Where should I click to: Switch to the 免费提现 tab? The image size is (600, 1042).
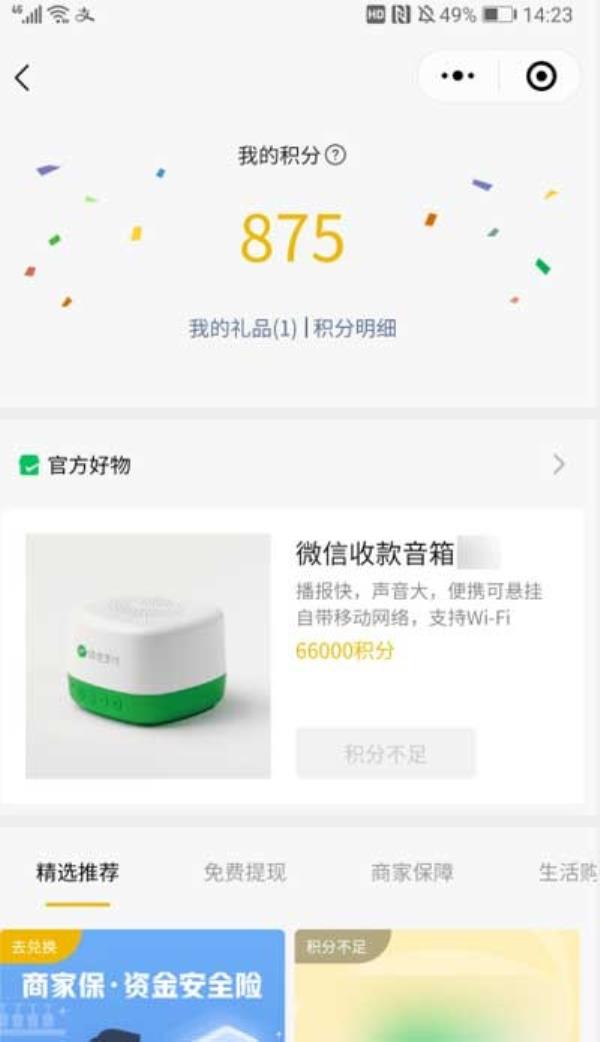245,872
